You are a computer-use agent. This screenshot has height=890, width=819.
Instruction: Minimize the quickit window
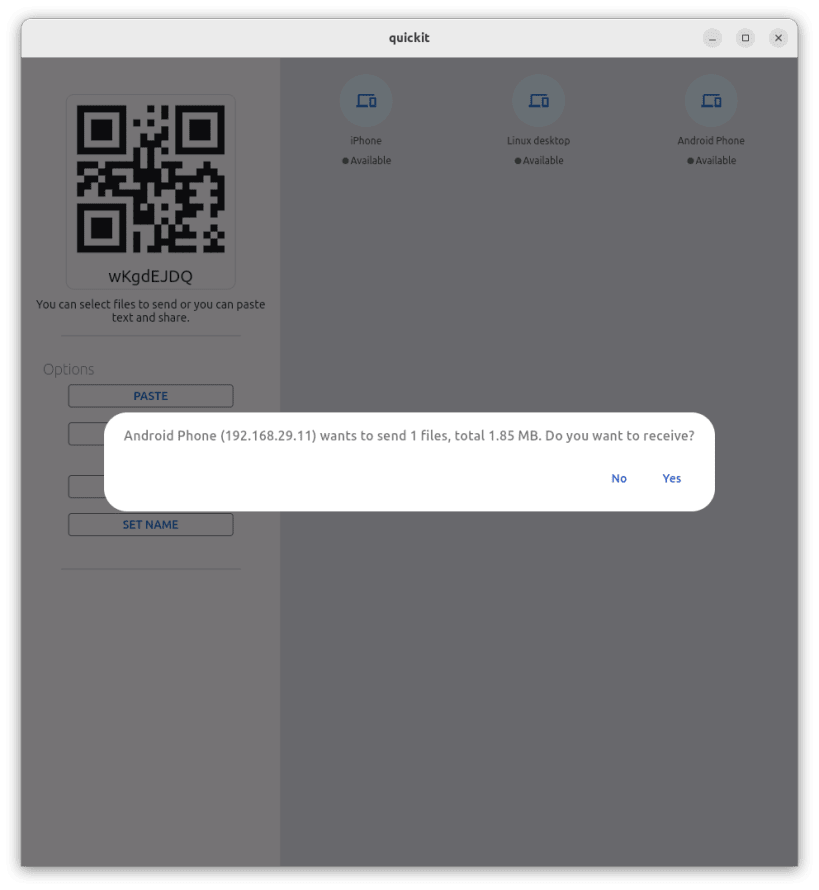pyautogui.click(x=712, y=38)
